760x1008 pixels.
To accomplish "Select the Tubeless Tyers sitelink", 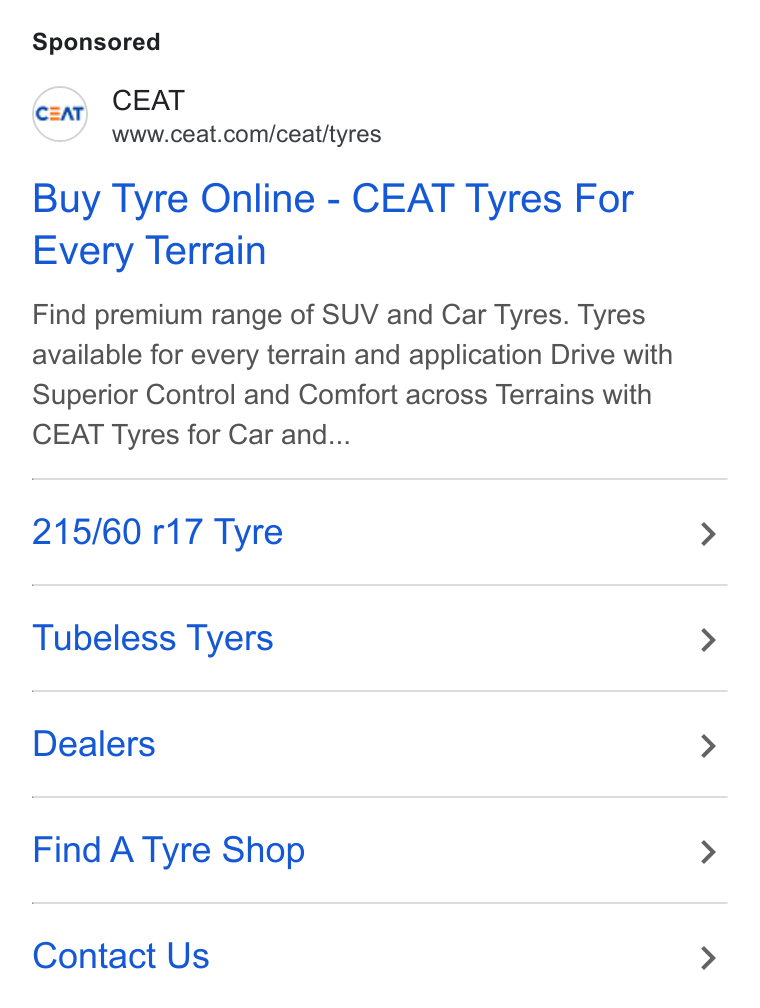I will pos(379,638).
